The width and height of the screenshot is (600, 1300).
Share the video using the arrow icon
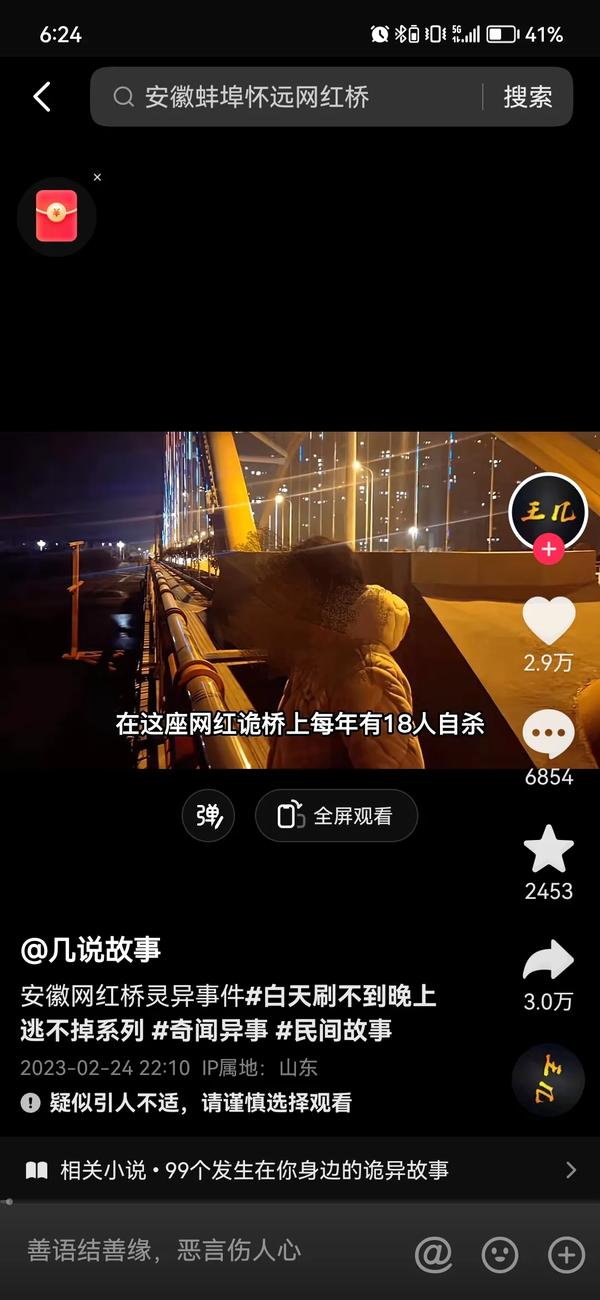click(x=549, y=963)
